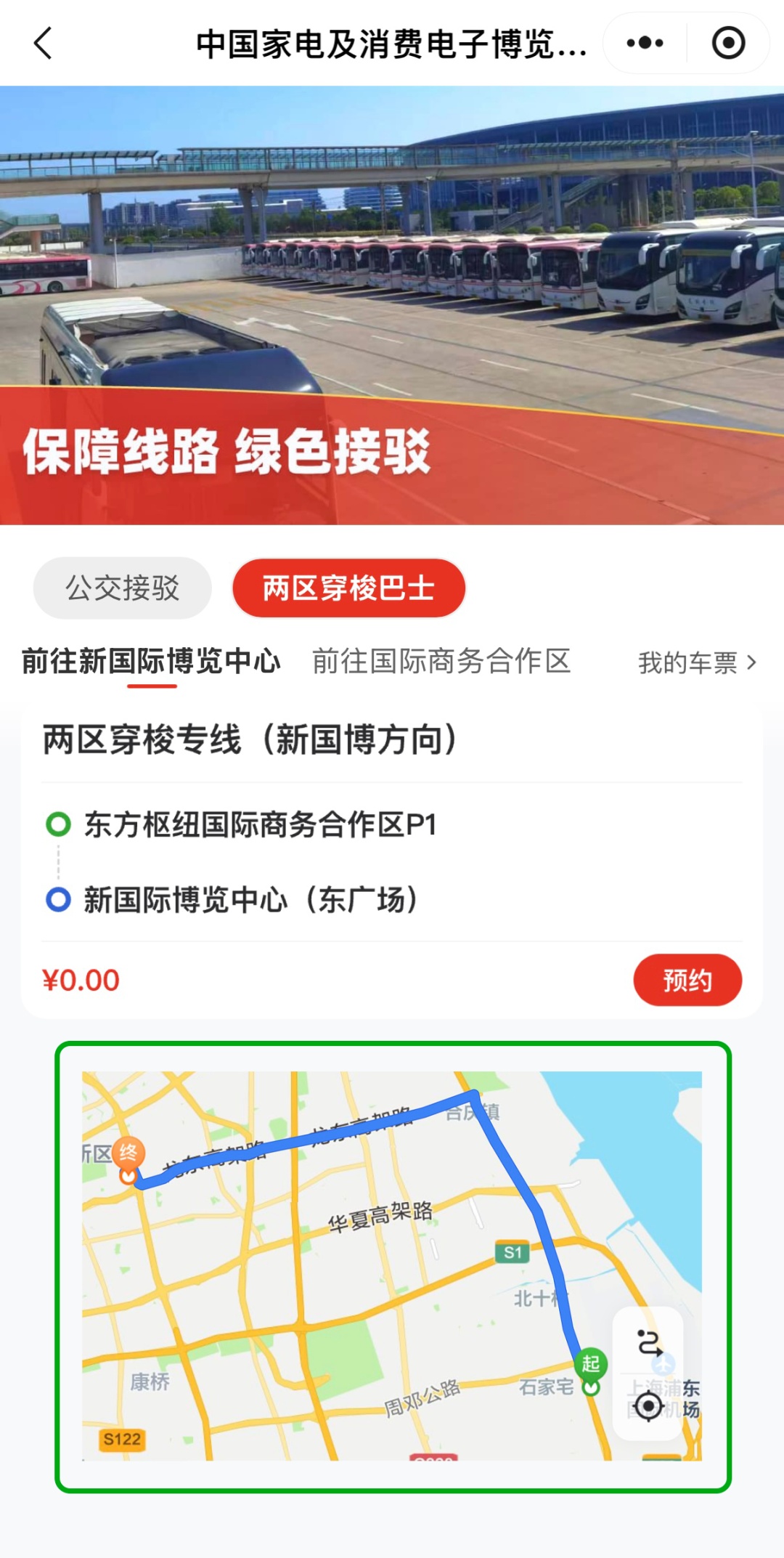Select the 两区穿梭巴士 tab
This screenshot has width=784, height=1558.
click(348, 588)
